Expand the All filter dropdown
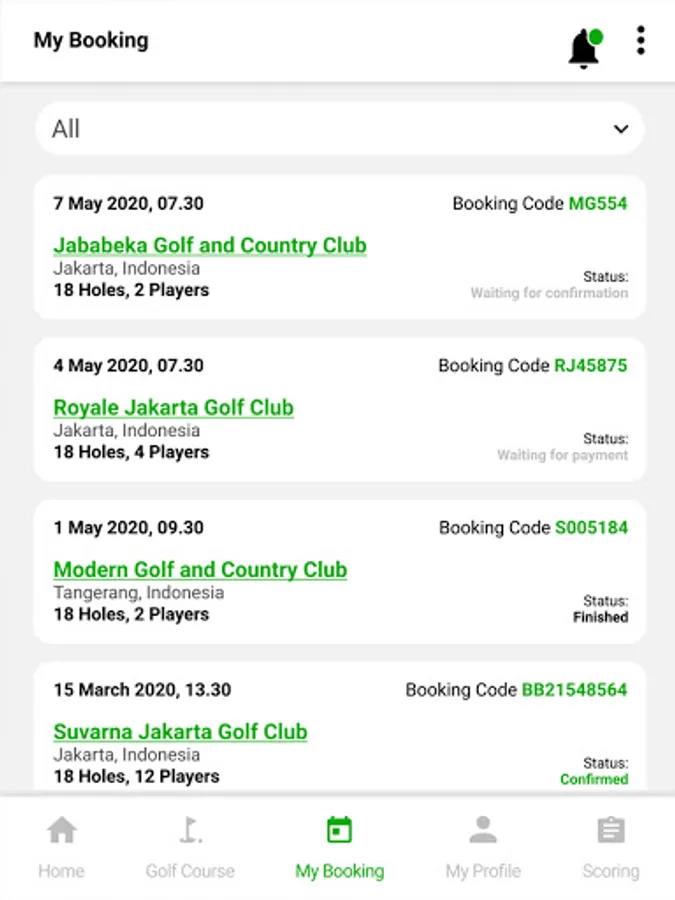675x900 pixels. click(x=339, y=129)
